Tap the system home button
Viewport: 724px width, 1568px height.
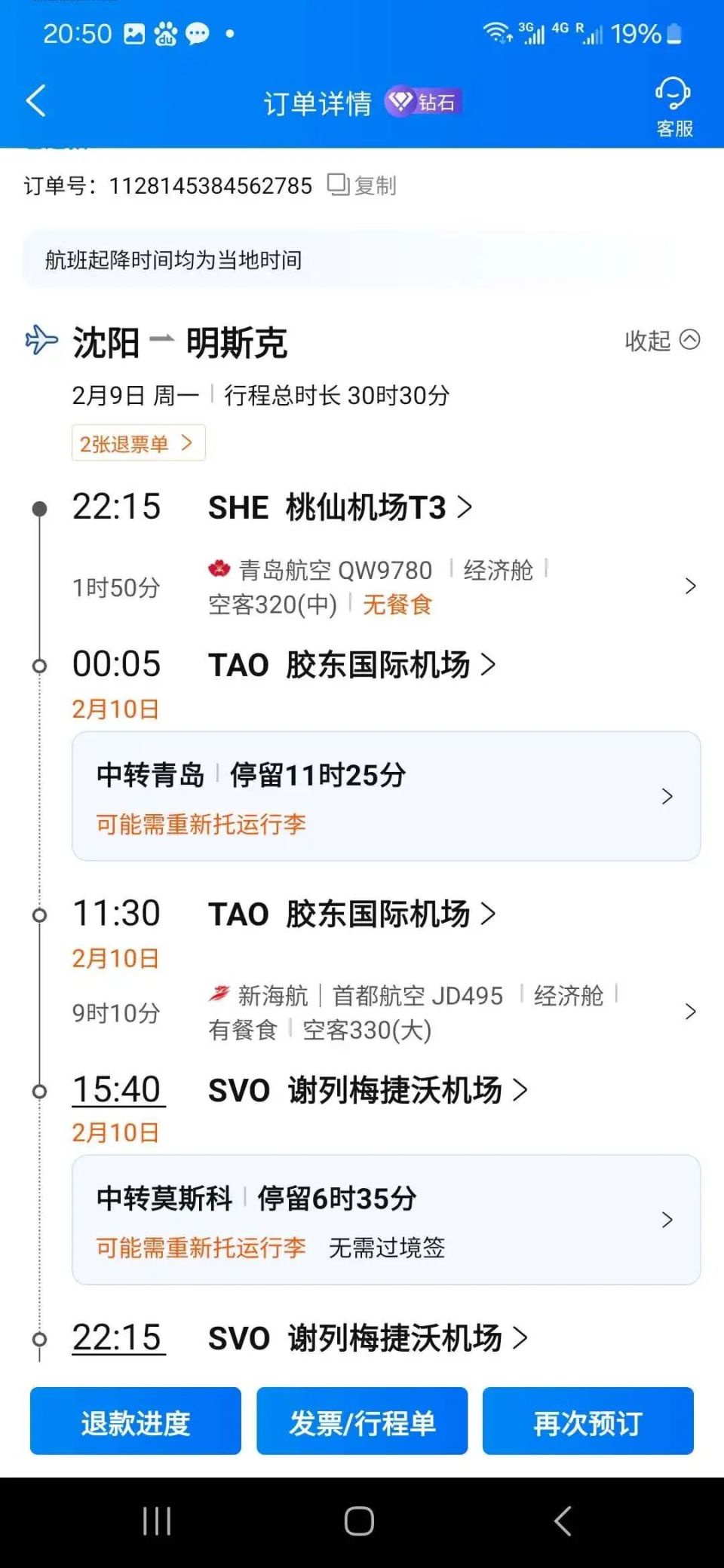pos(359,1521)
